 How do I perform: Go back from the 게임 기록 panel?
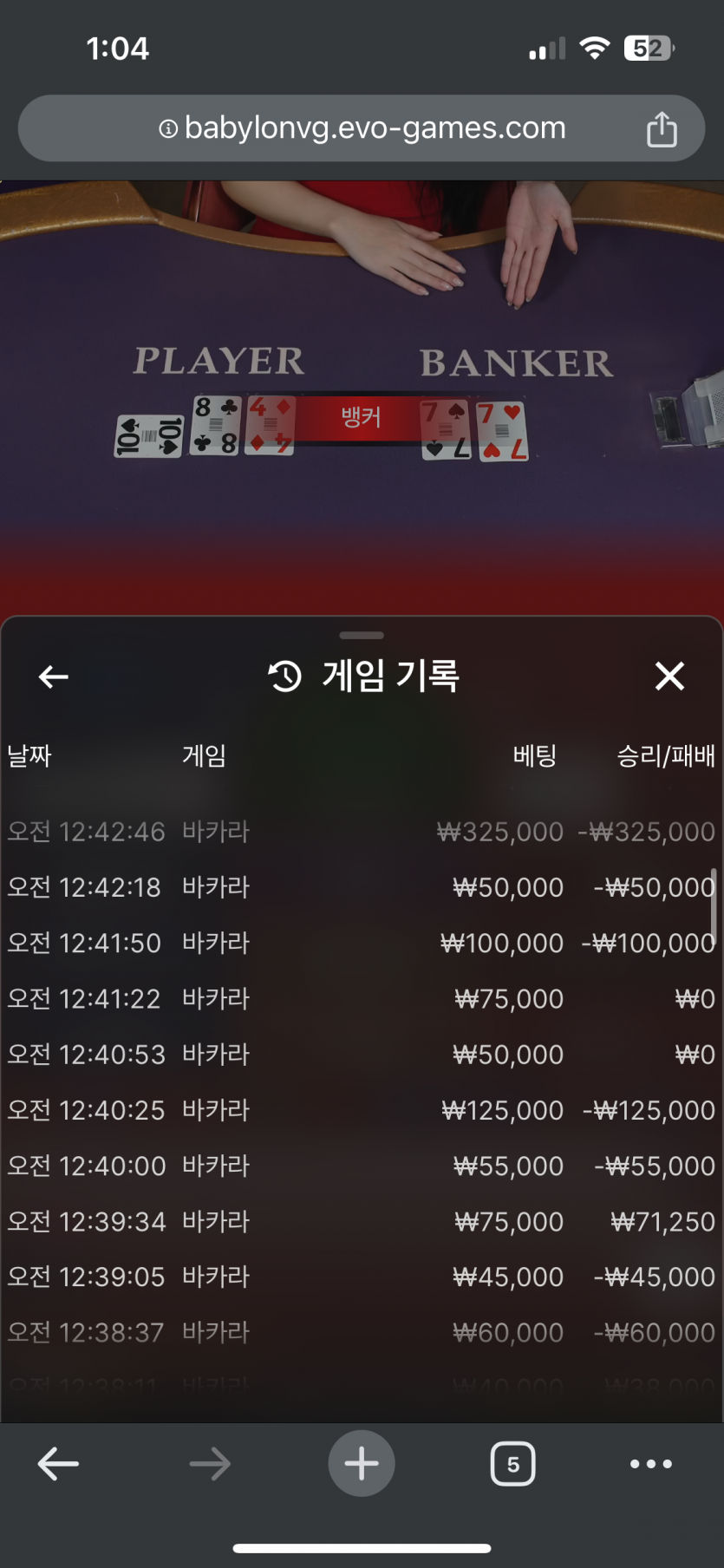(54, 676)
